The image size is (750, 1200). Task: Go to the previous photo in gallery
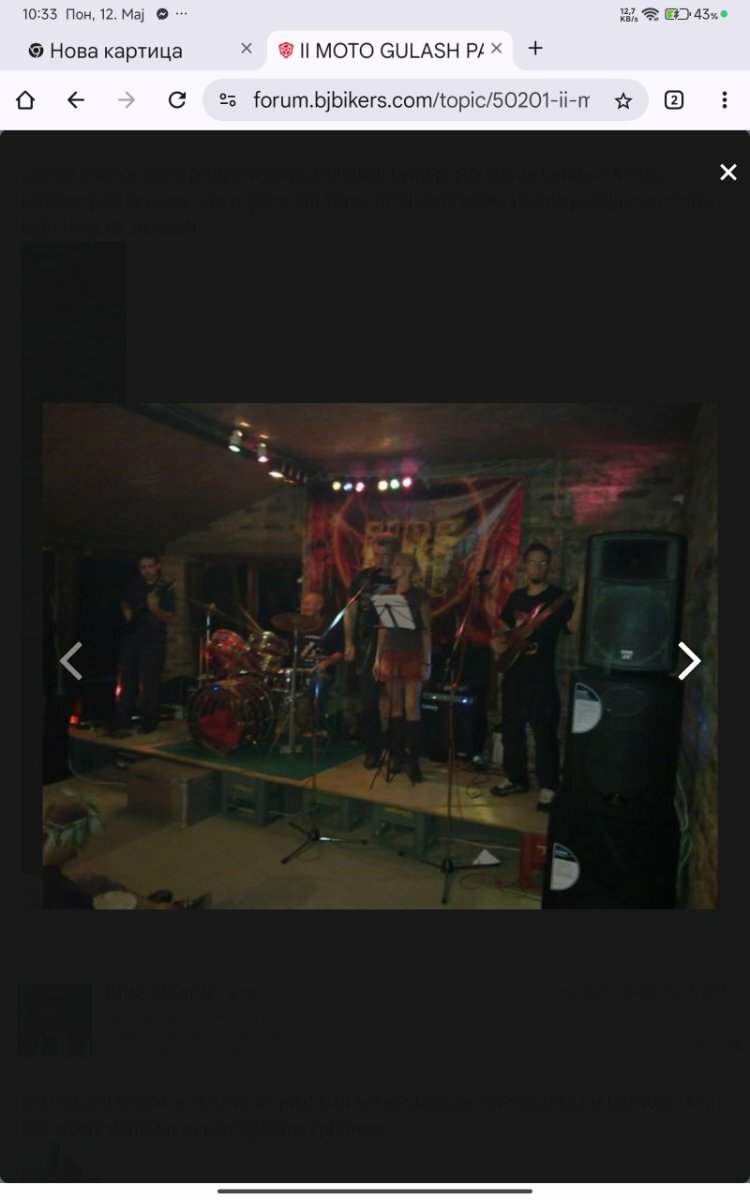click(71, 660)
